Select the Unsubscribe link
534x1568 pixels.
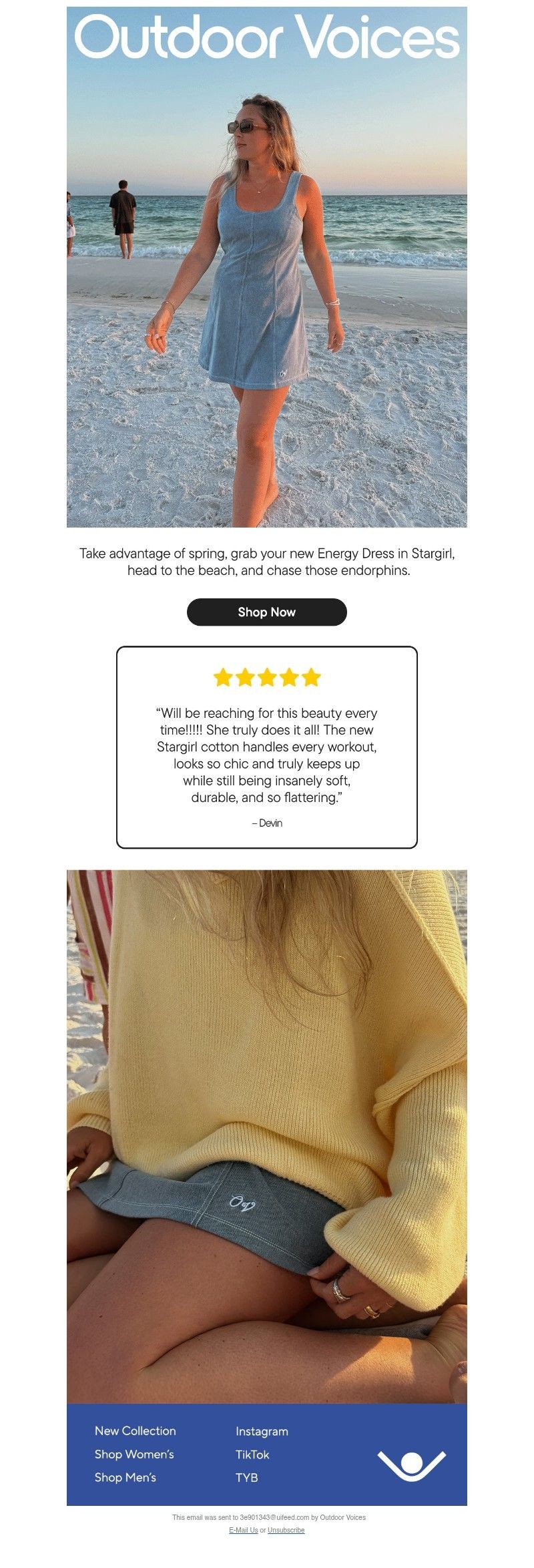(286, 1530)
